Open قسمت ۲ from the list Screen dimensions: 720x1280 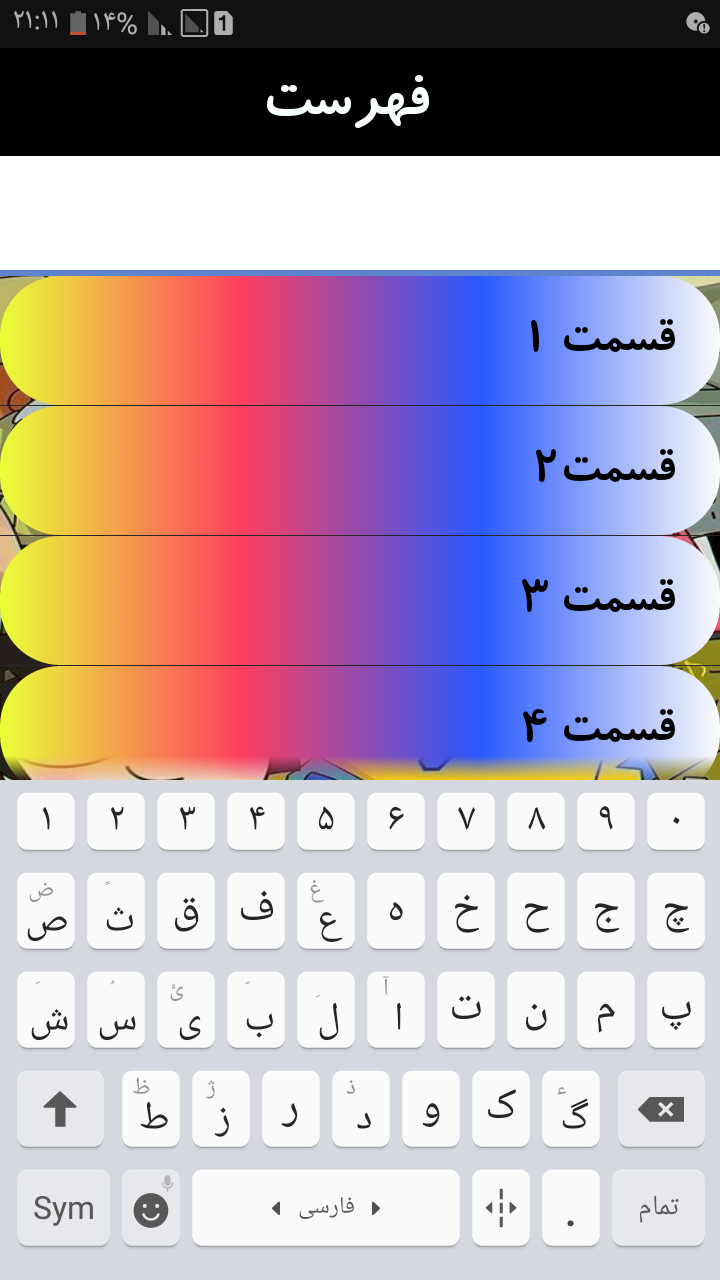[x=360, y=470]
